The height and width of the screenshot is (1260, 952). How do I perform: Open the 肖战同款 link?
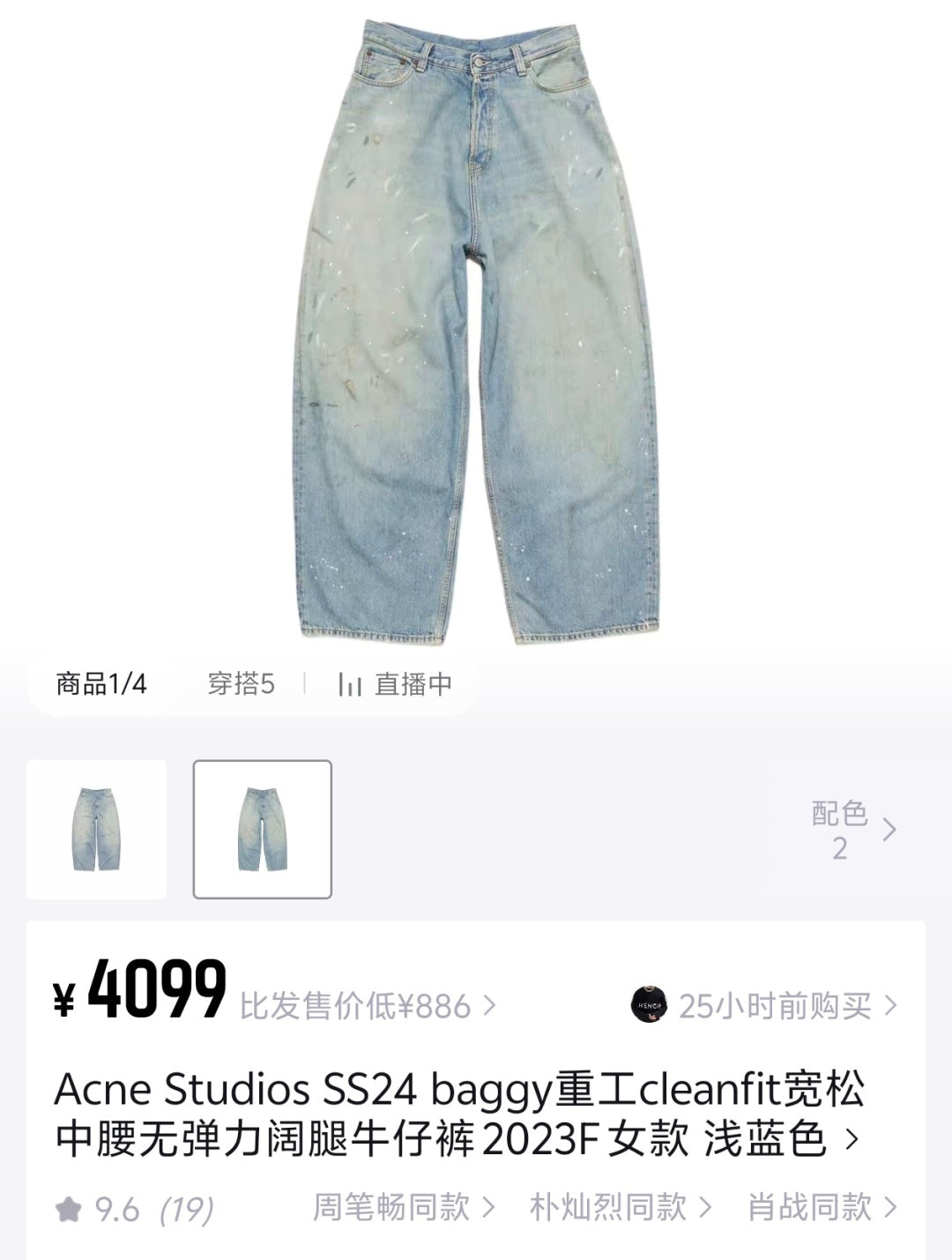pos(822,1207)
